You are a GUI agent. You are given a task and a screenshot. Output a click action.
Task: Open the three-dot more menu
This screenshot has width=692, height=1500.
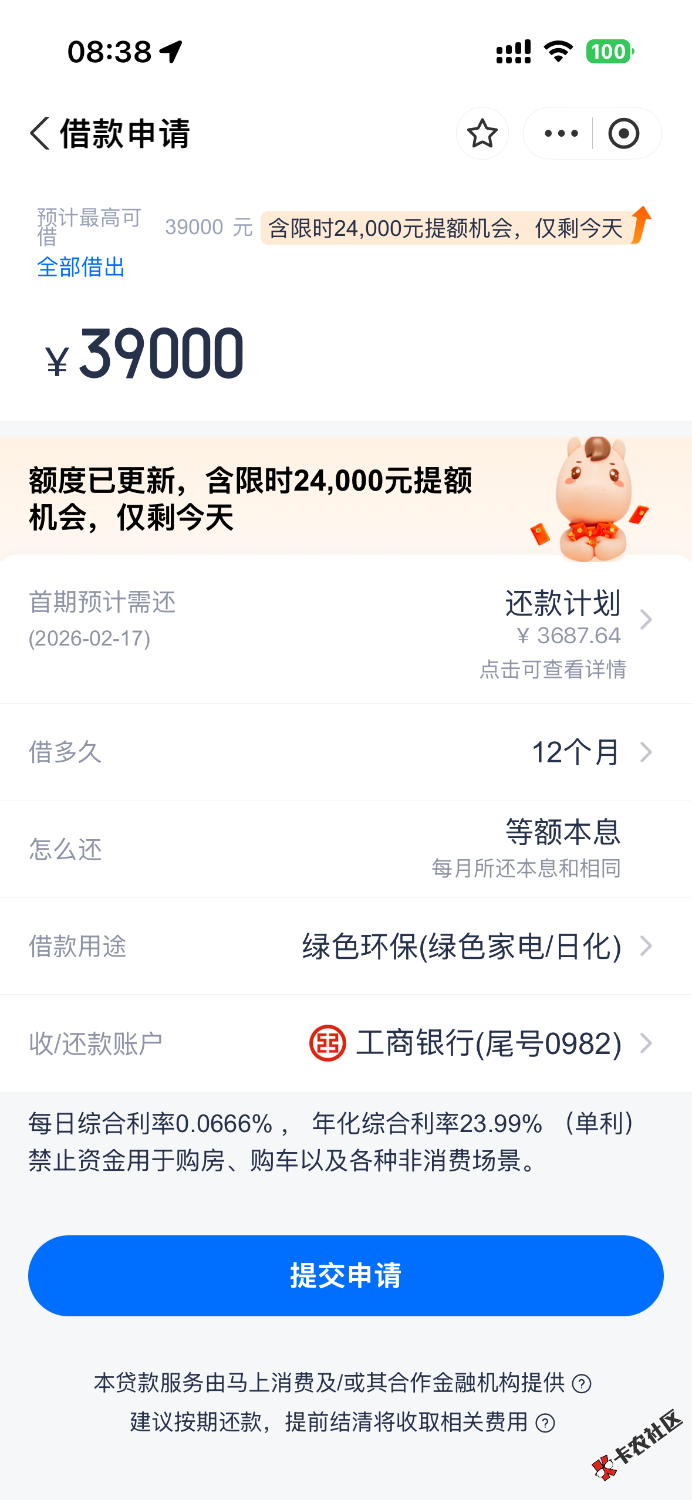[x=561, y=133]
